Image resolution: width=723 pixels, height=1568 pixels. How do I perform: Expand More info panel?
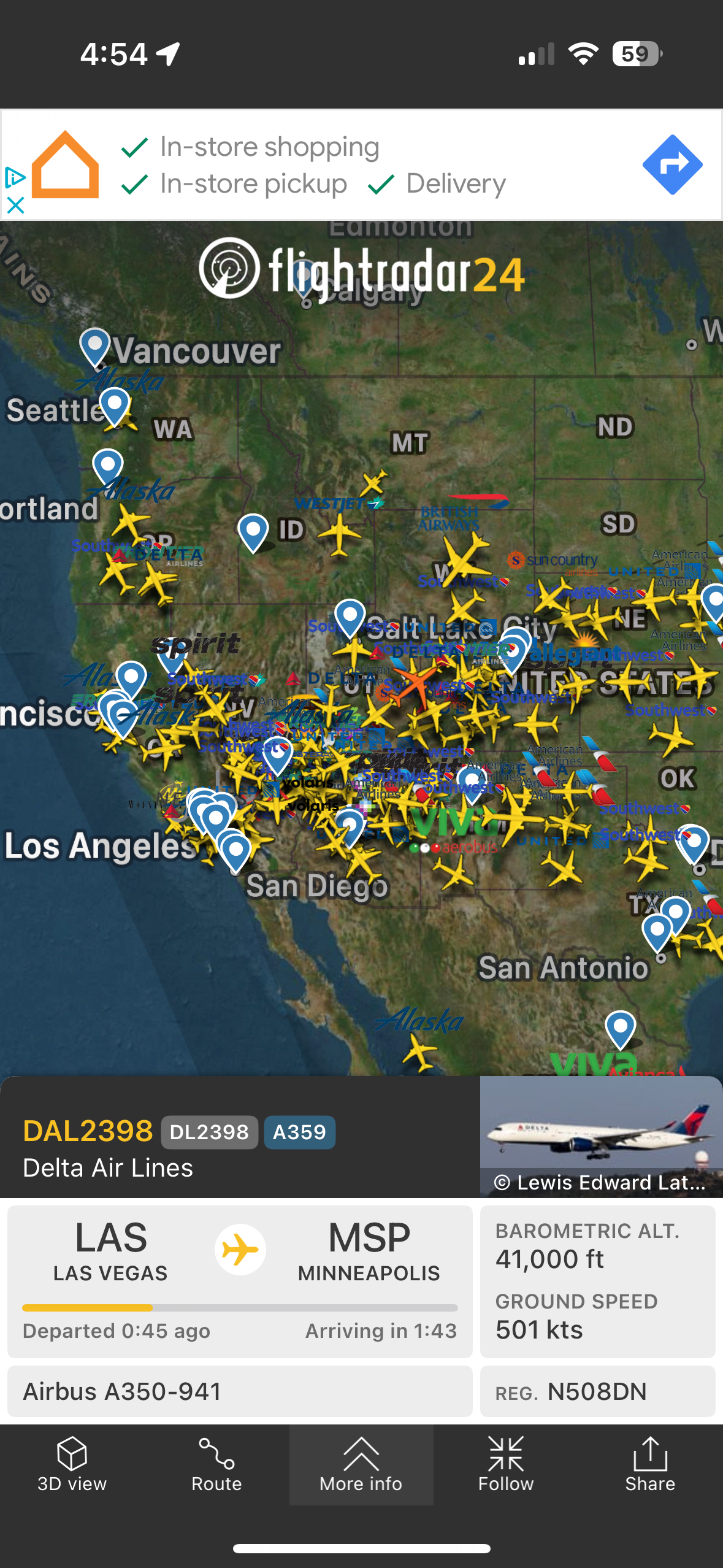(361, 1464)
